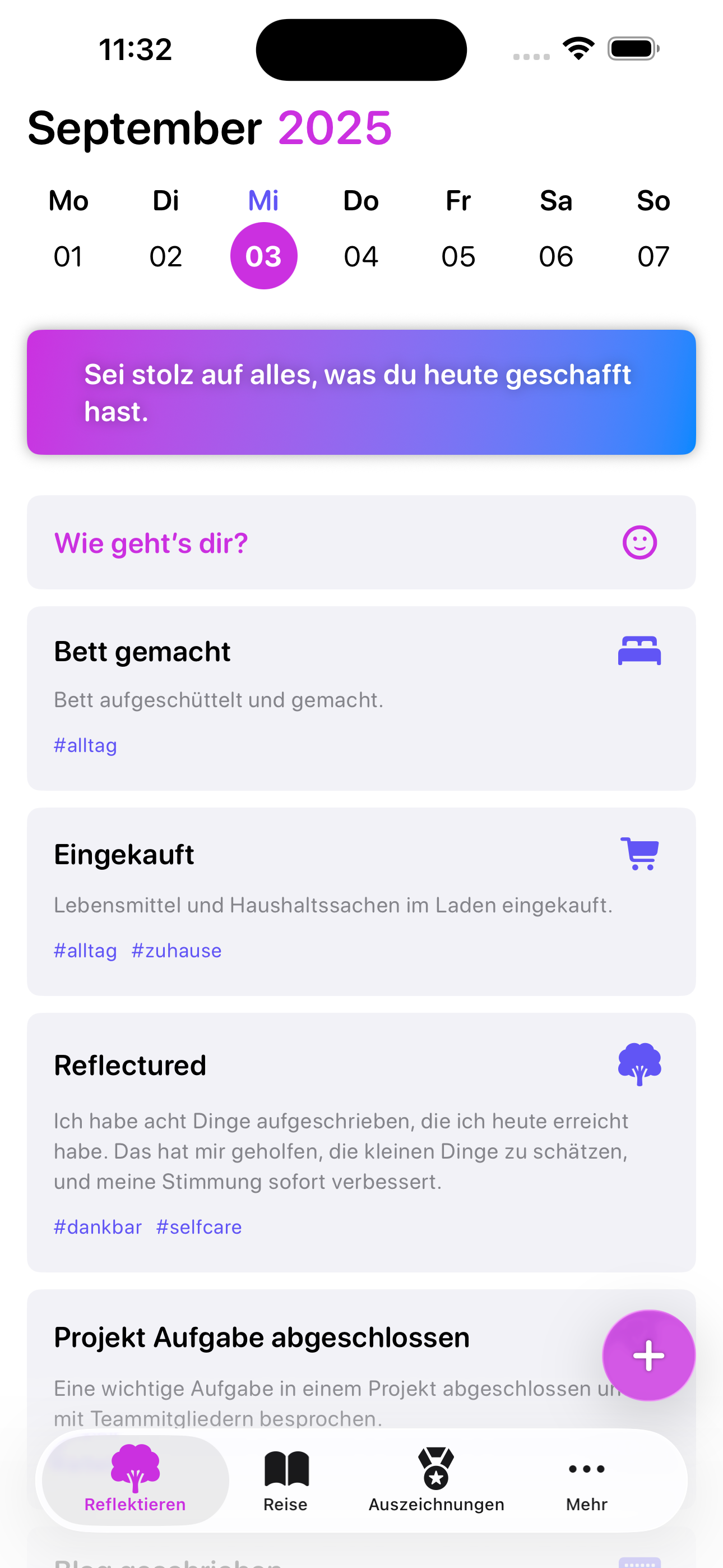Select Monday 01 in the week calendar
The width and height of the screenshot is (723, 1568).
68,256
